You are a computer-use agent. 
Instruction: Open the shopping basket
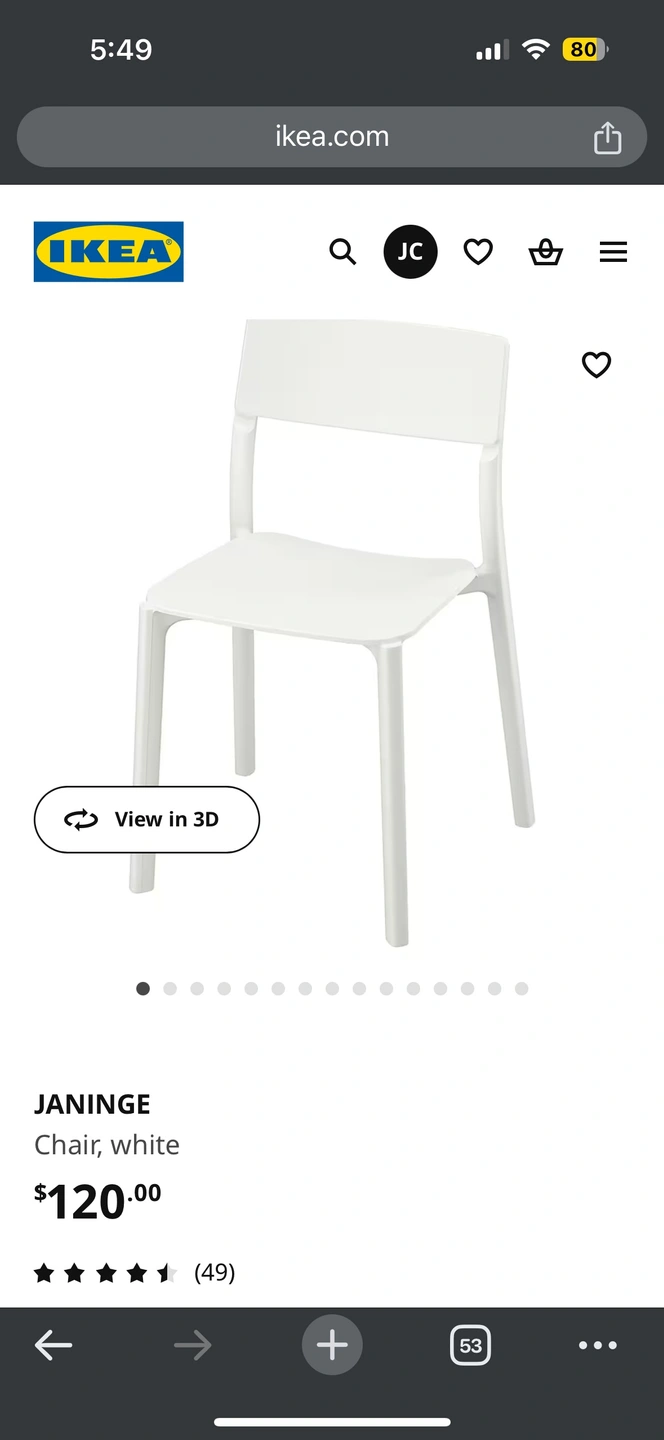545,252
